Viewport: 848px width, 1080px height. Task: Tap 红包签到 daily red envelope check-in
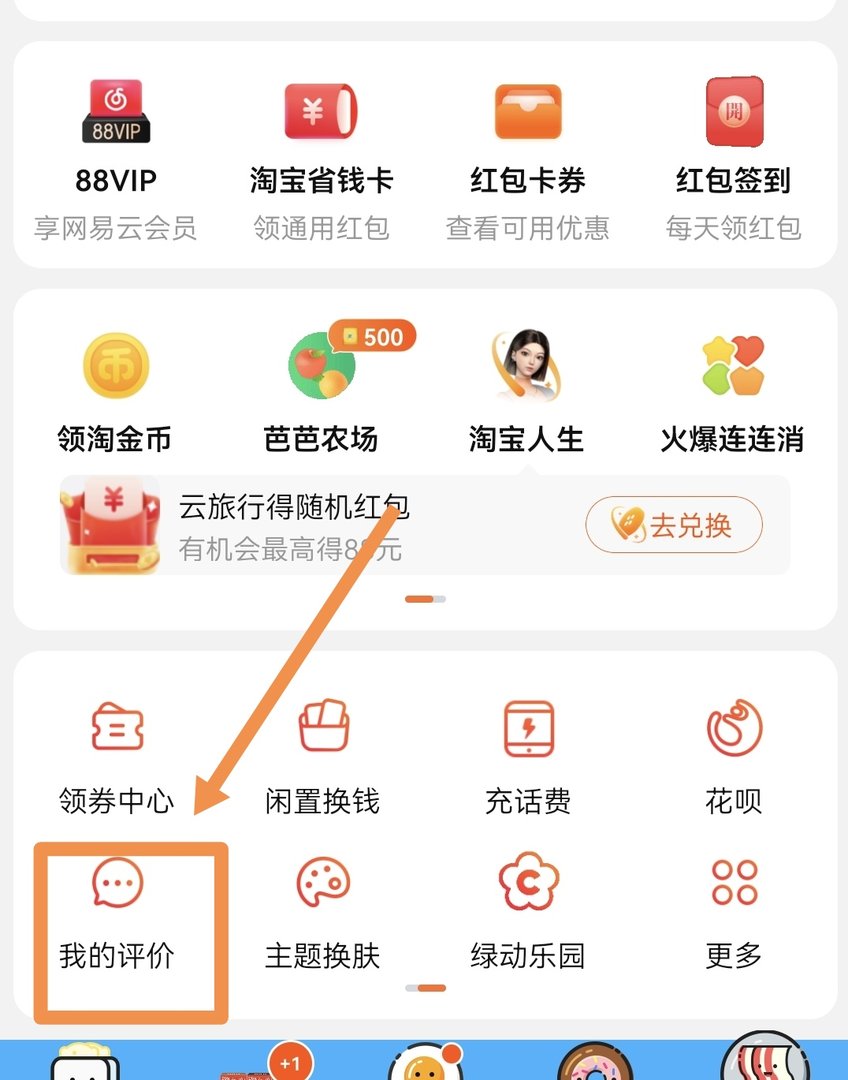pyautogui.click(x=735, y=111)
